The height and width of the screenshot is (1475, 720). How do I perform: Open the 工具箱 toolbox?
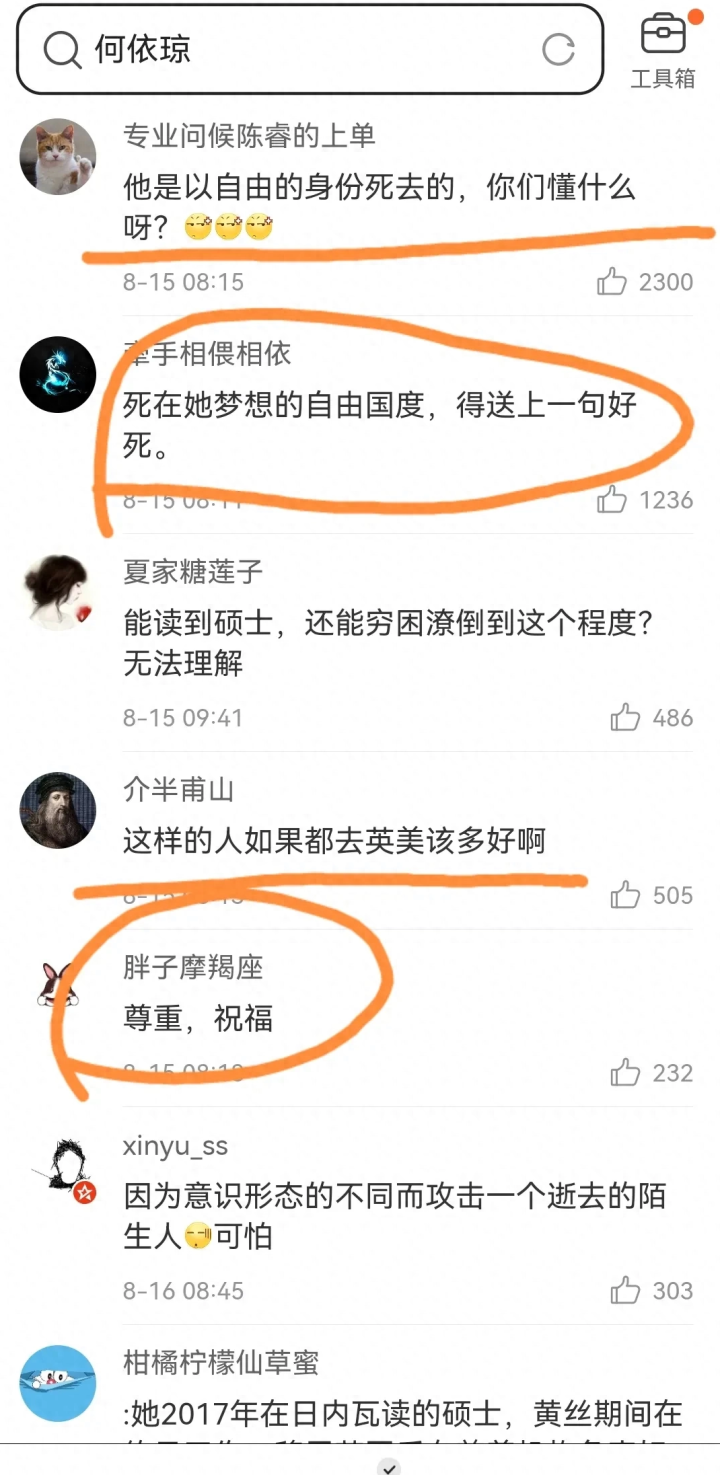coord(663,50)
